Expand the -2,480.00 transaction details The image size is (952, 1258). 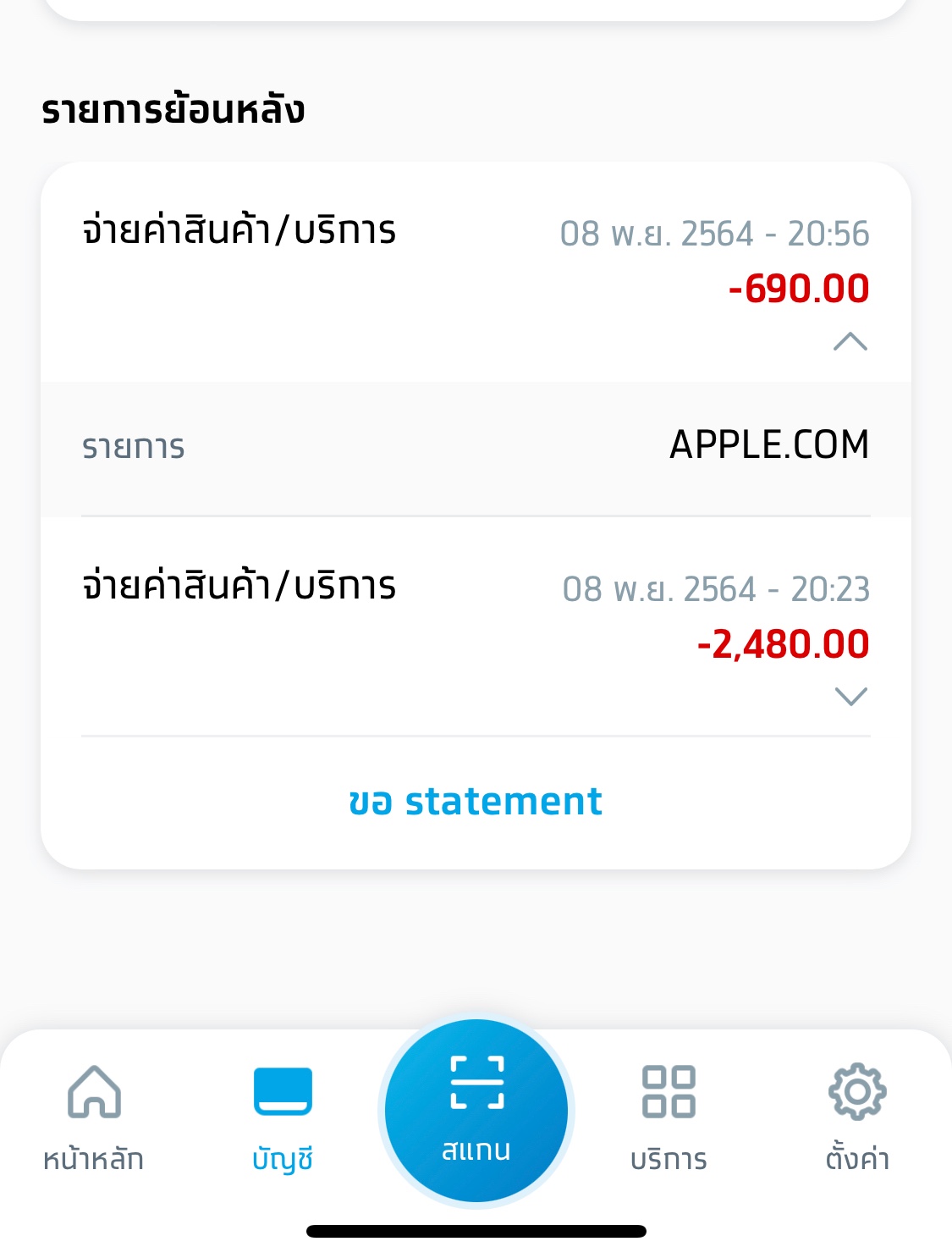pyautogui.click(x=850, y=697)
